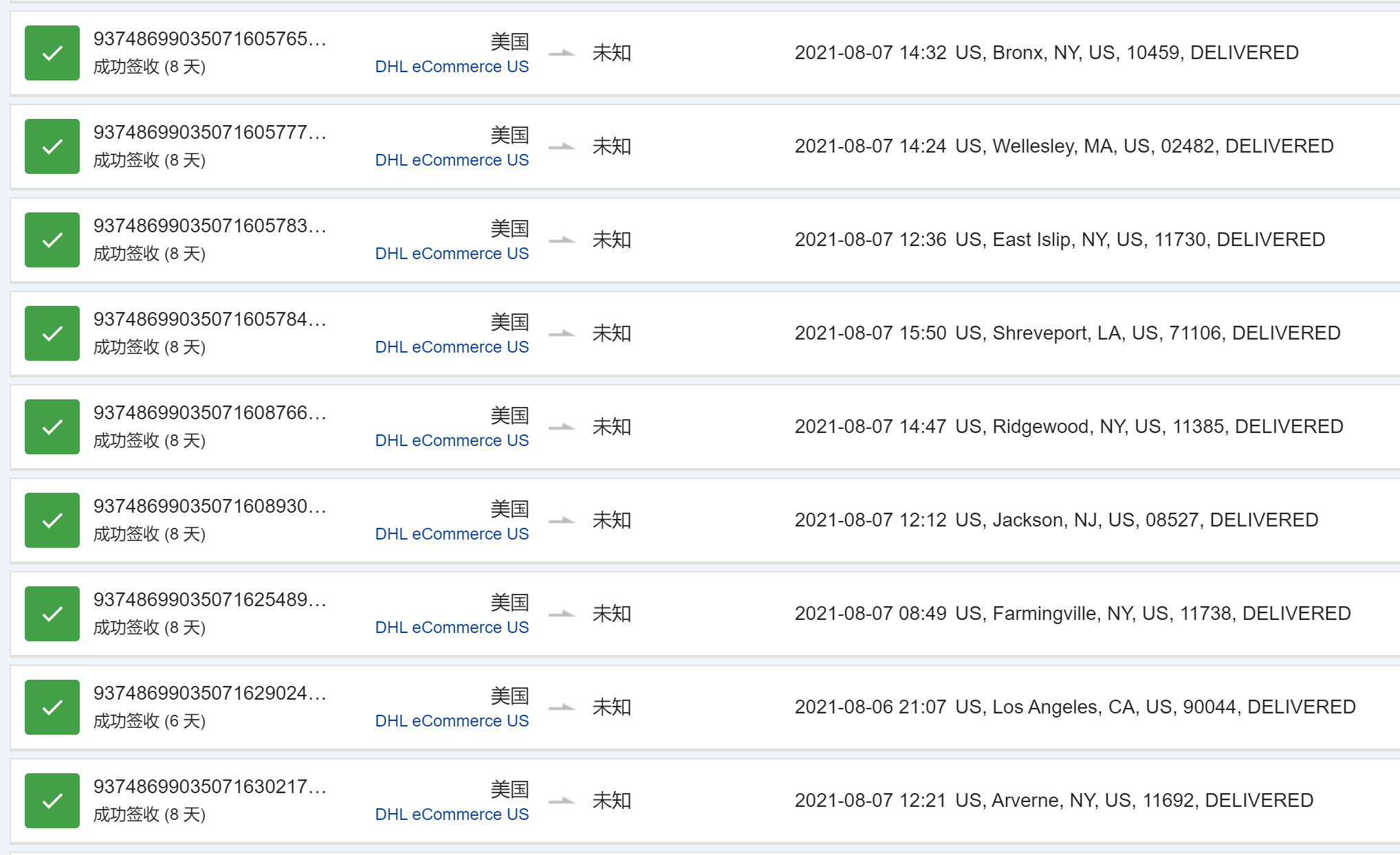This screenshot has width=1400, height=855.
Task: Open tracking row ending 605765 to Bronx
Action: click(x=210, y=39)
